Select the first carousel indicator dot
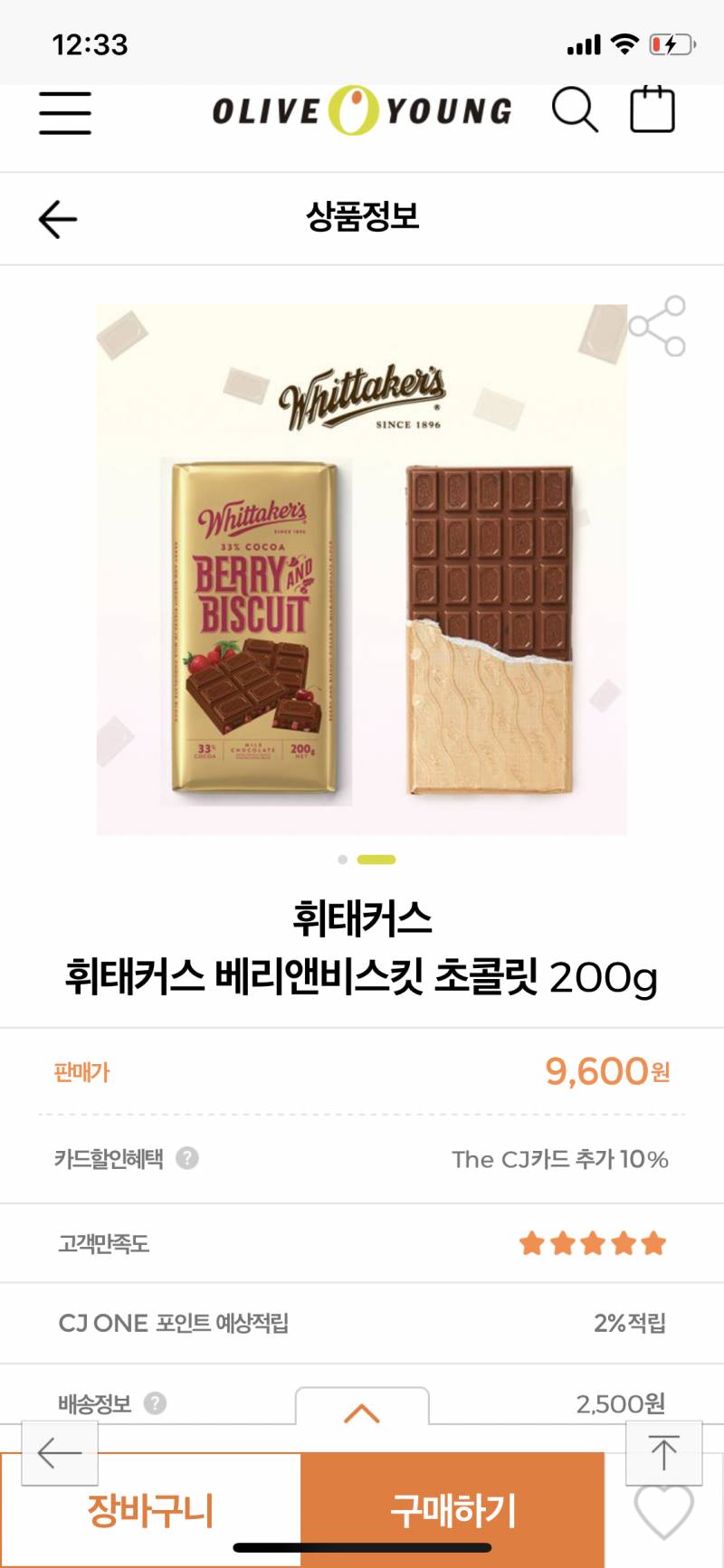The image size is (724, 1568). click(341, 859)
